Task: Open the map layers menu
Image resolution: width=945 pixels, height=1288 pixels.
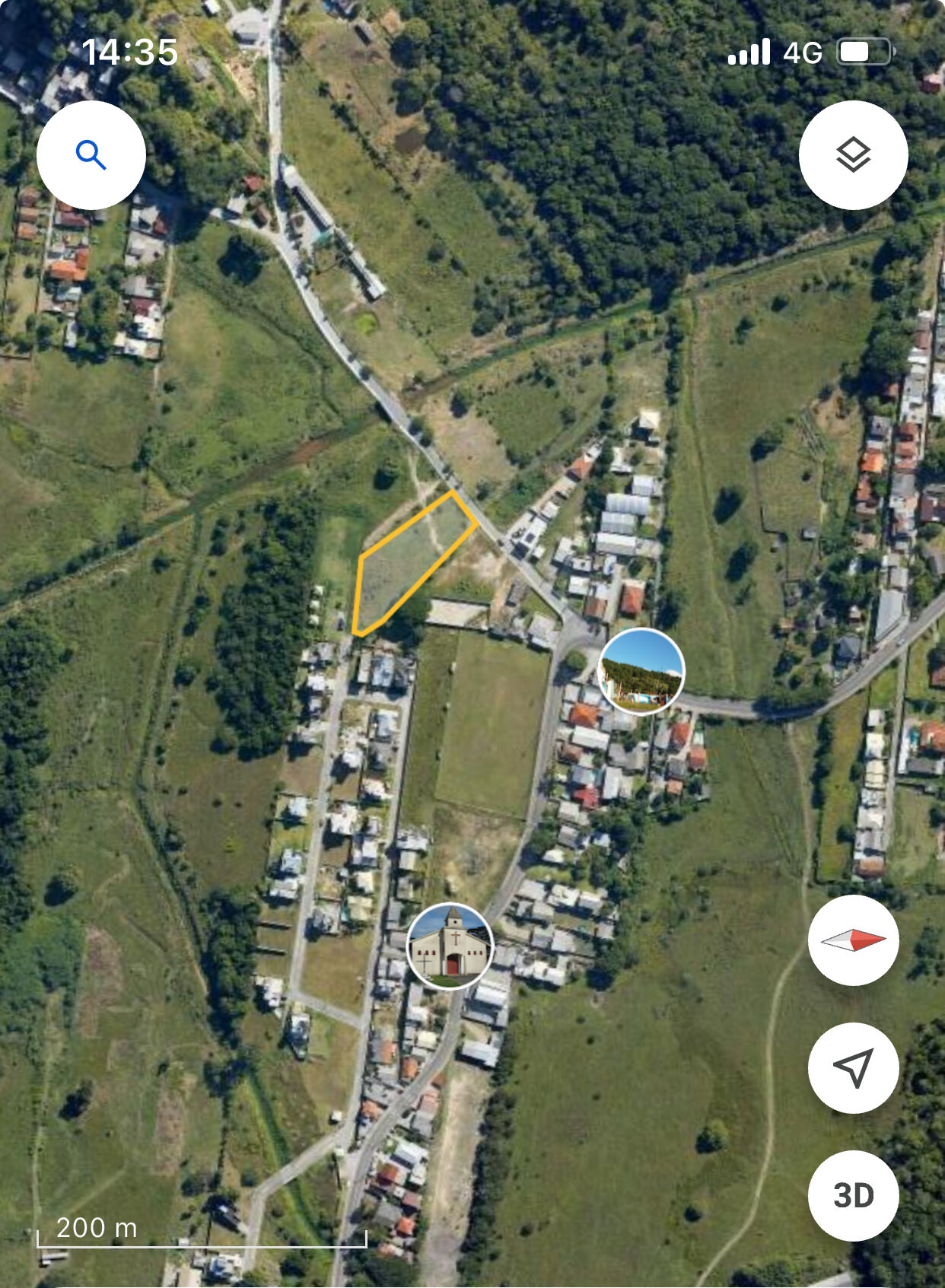Action: pos(853,155)
